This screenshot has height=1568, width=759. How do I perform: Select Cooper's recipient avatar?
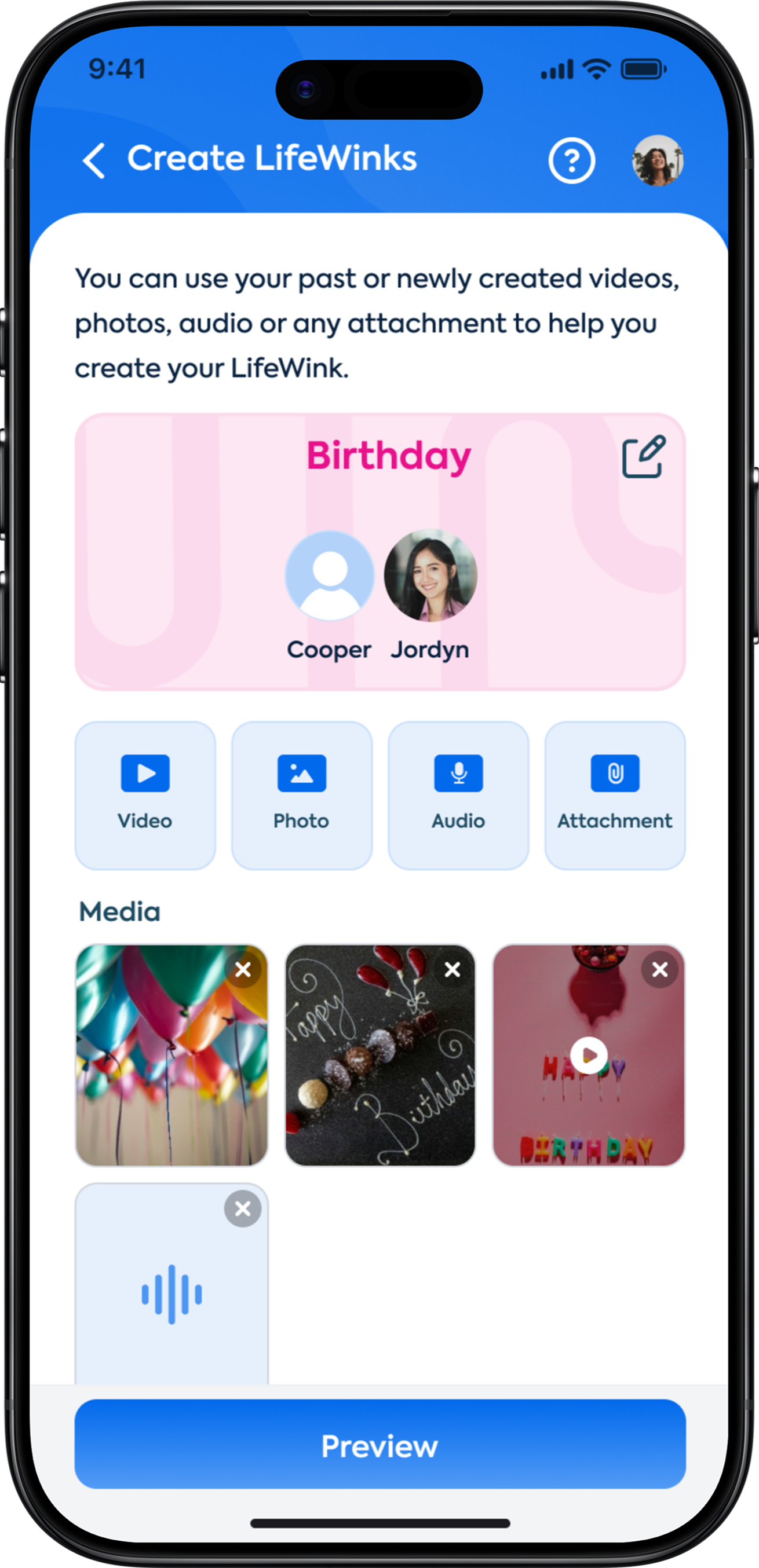coord(330,575)
